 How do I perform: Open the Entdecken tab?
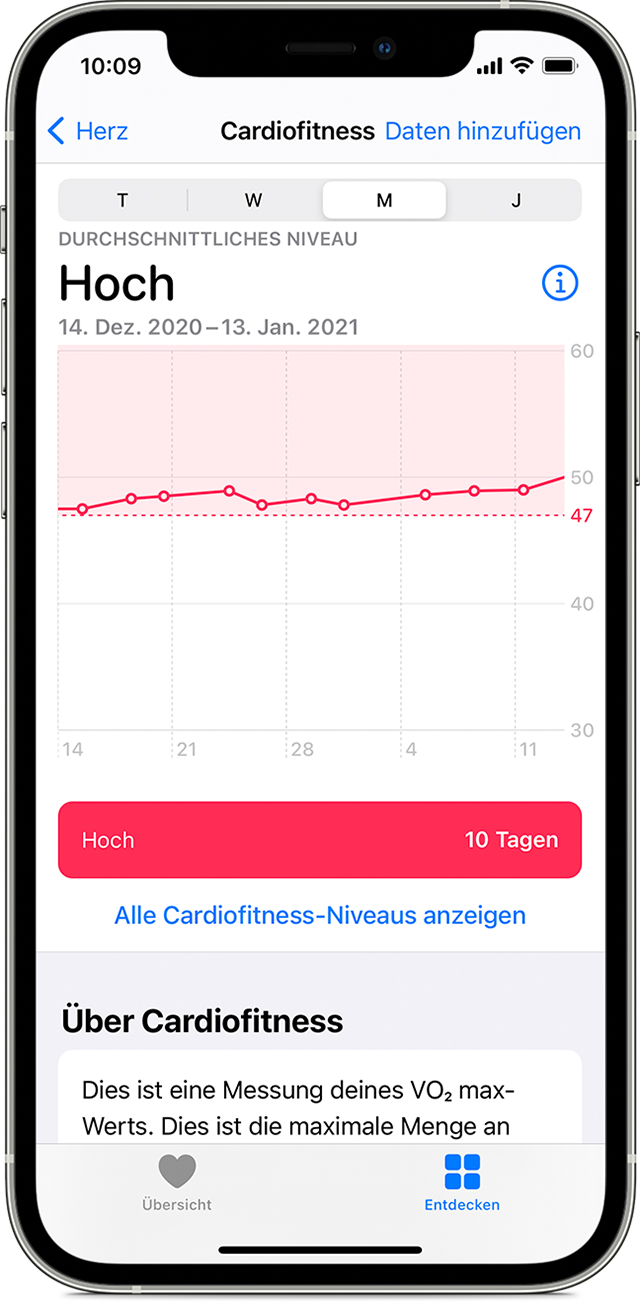click(x=462, y=1182)
